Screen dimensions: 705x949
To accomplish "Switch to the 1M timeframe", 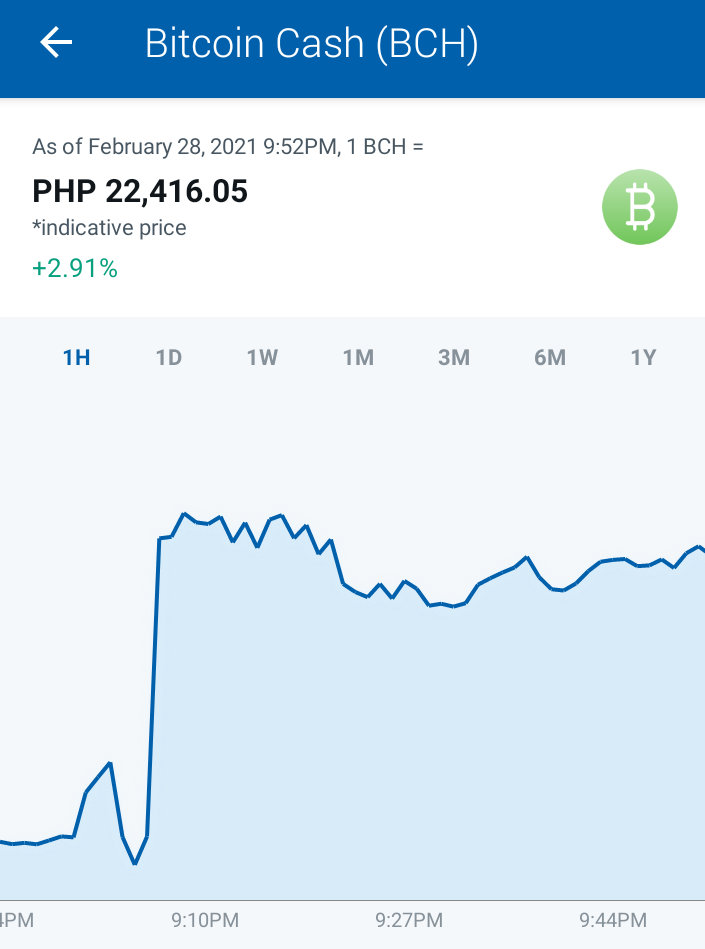I will [358, 358].
